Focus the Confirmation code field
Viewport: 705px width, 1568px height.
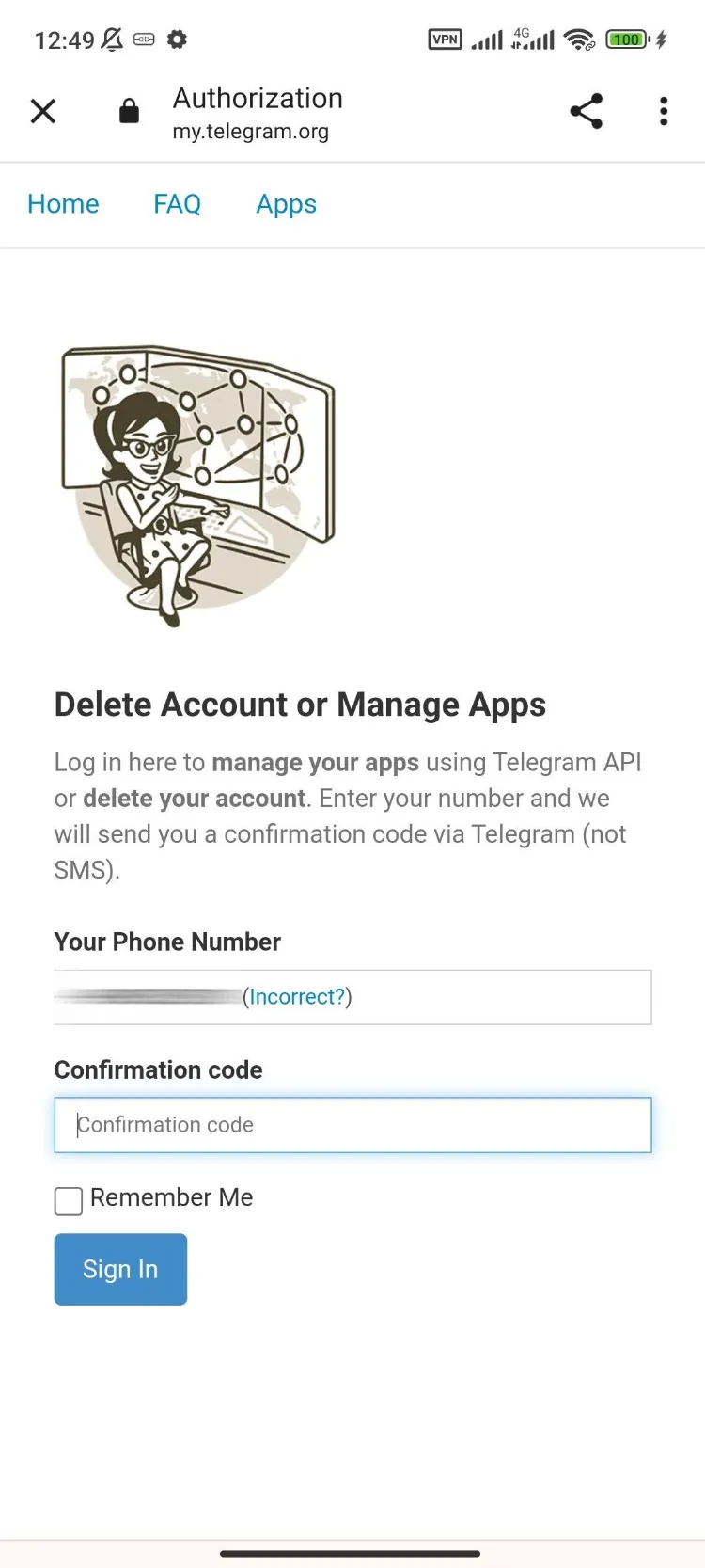352,1125
